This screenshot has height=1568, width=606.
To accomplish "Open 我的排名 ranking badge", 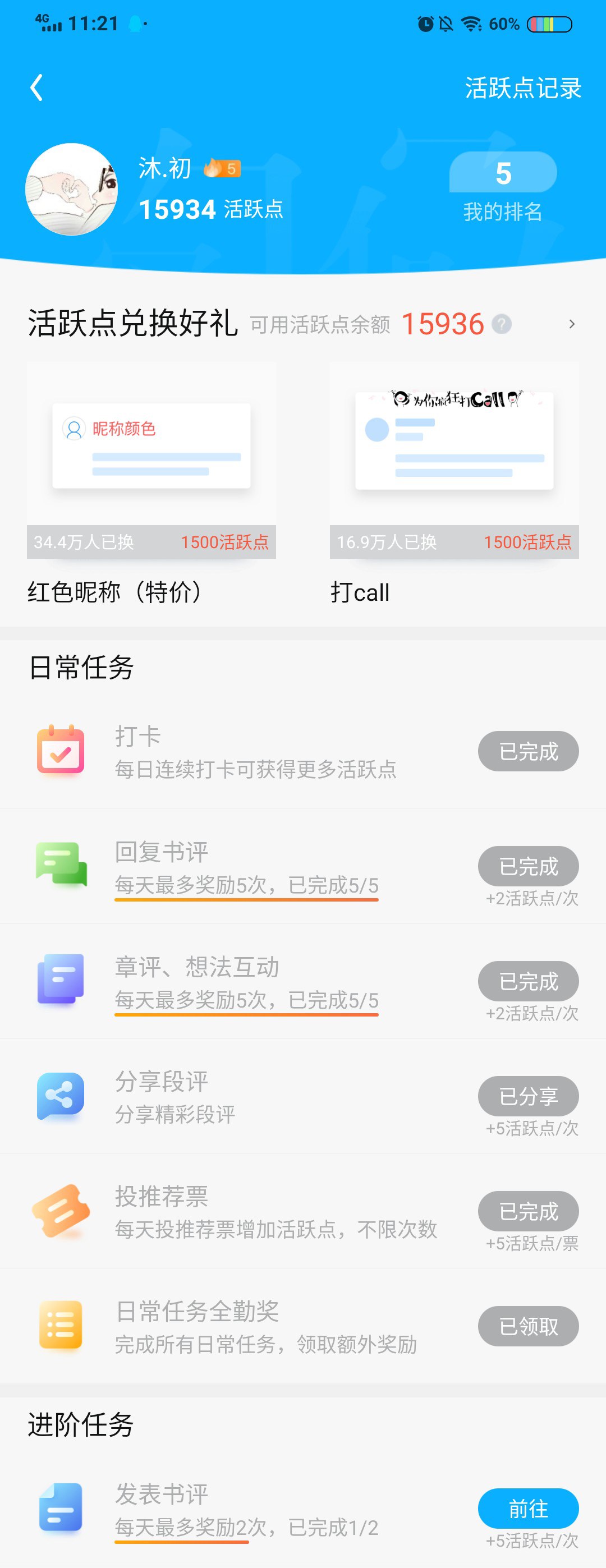I will point(502,187).
